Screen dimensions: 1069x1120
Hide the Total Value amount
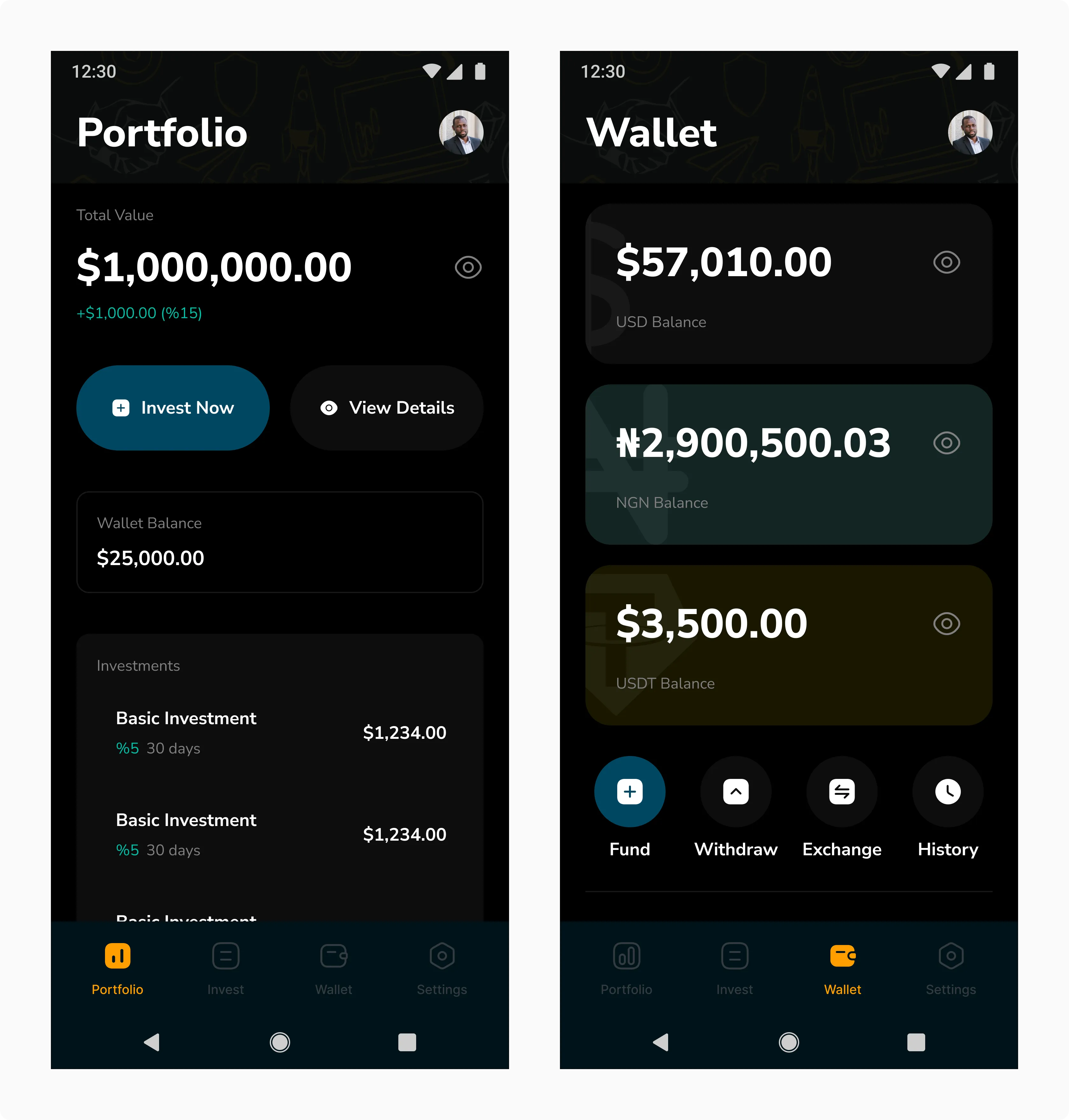tap(468, 267)
